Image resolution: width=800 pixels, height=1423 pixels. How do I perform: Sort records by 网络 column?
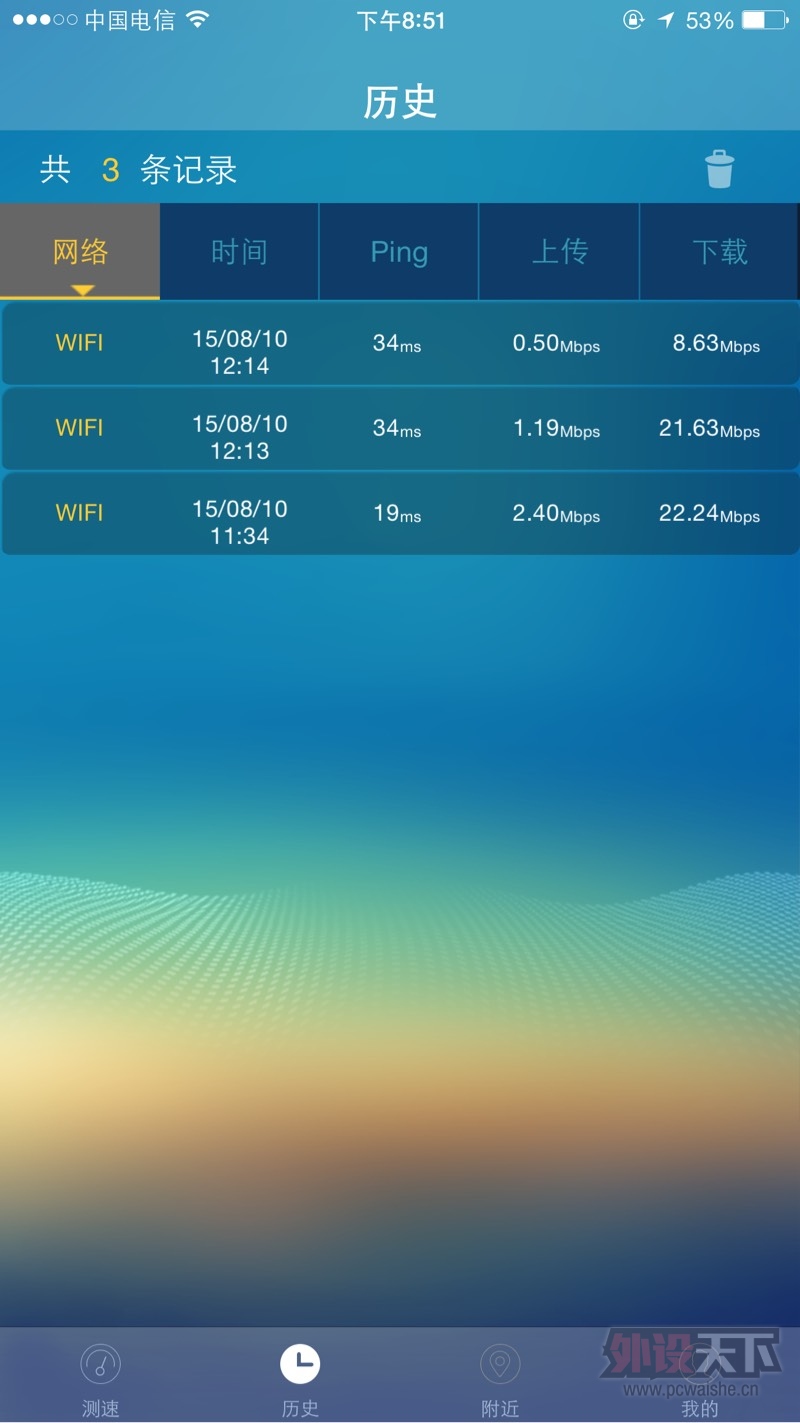coord(80,252)
